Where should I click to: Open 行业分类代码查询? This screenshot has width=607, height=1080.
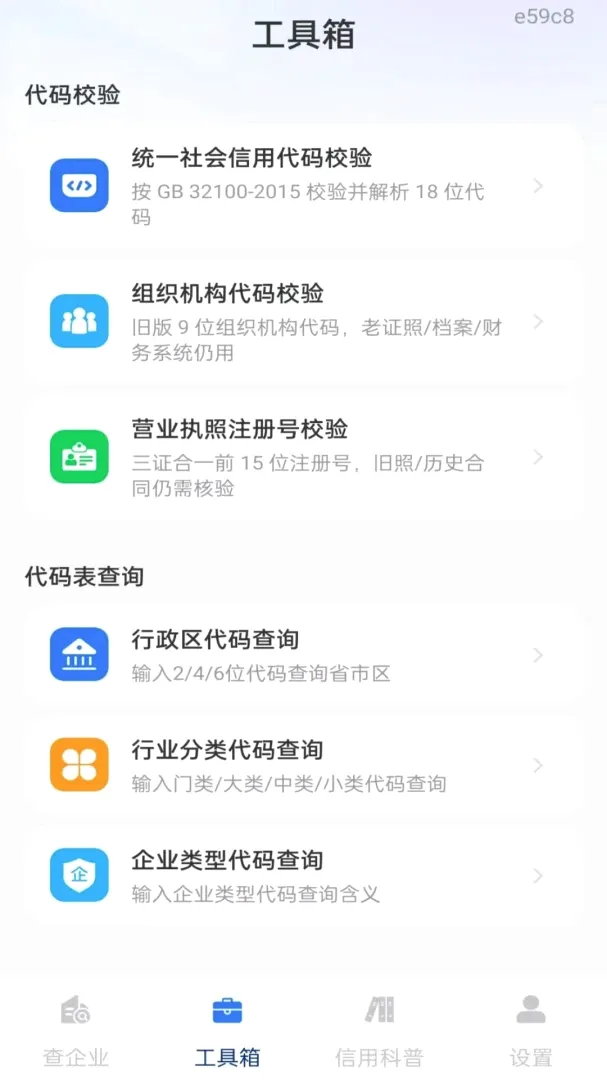coord(303,765)
